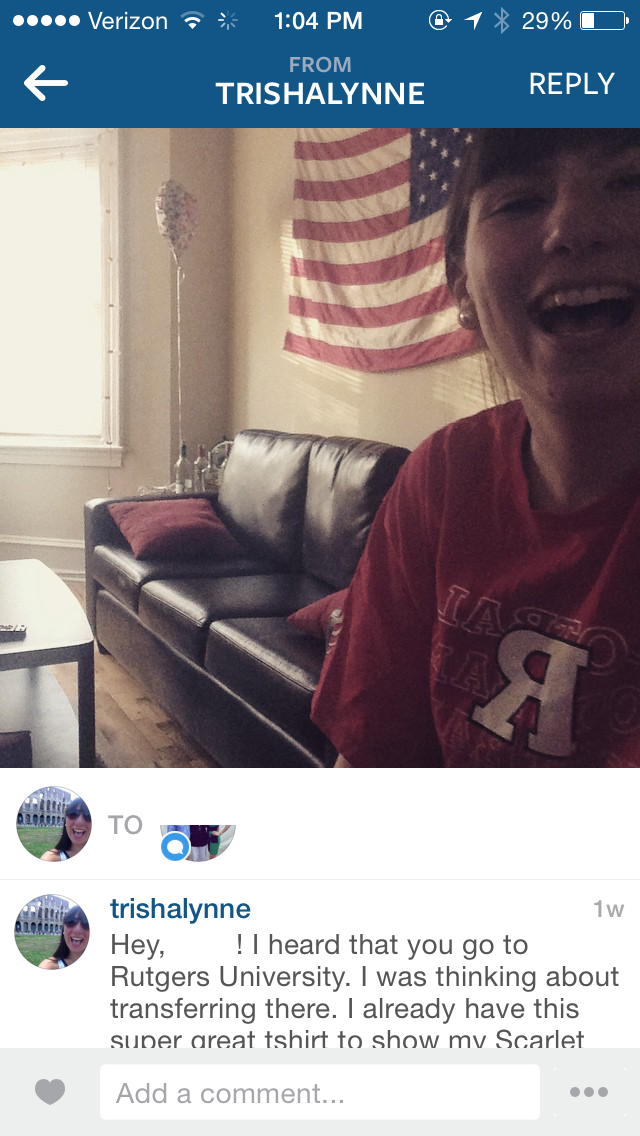Tap the Add a comment field
This screenshot has height=1136, width=640.
pyautogui.click(x=320, y=1092)
